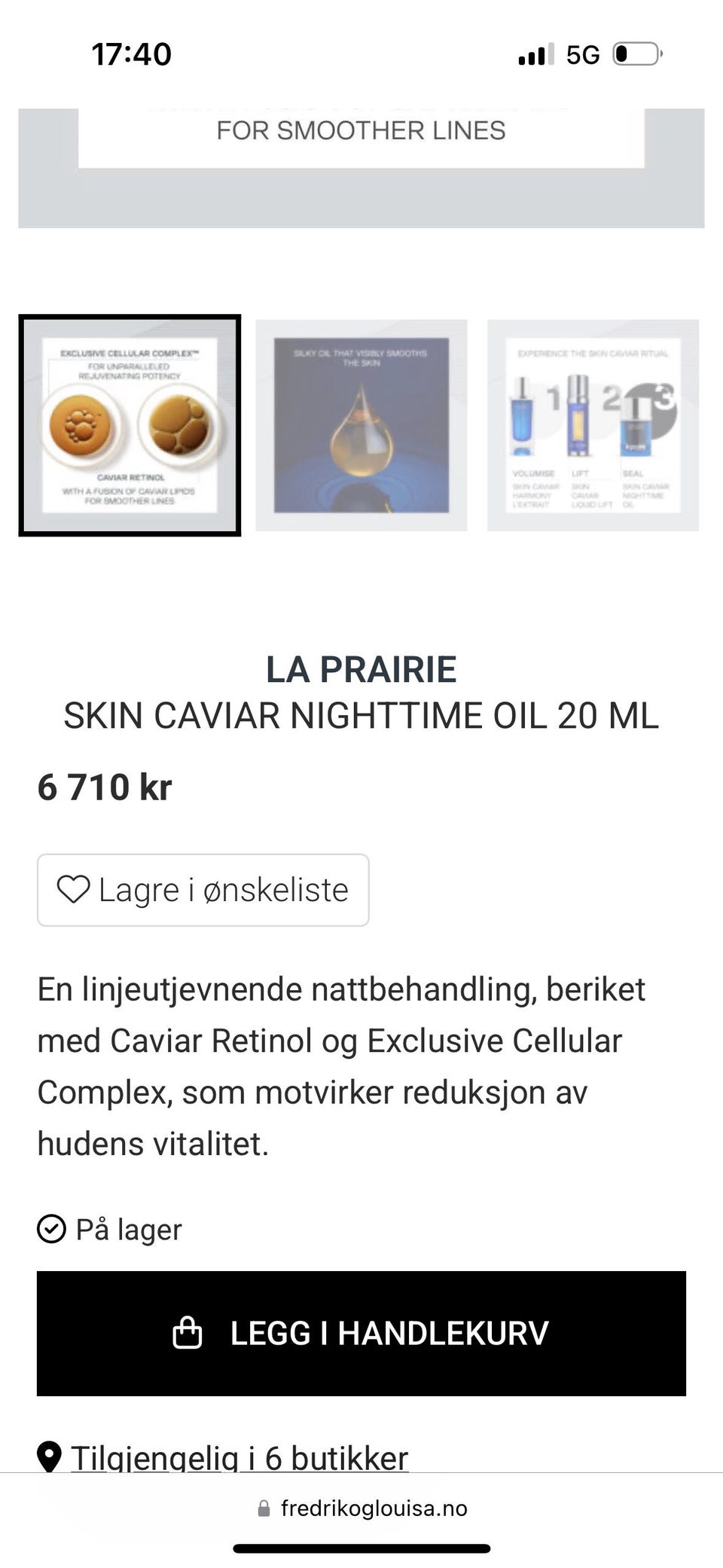Click the shopping bag icon in LEGG I HANDLEKURV
723x1568 pixels.
click(186, 1331)
